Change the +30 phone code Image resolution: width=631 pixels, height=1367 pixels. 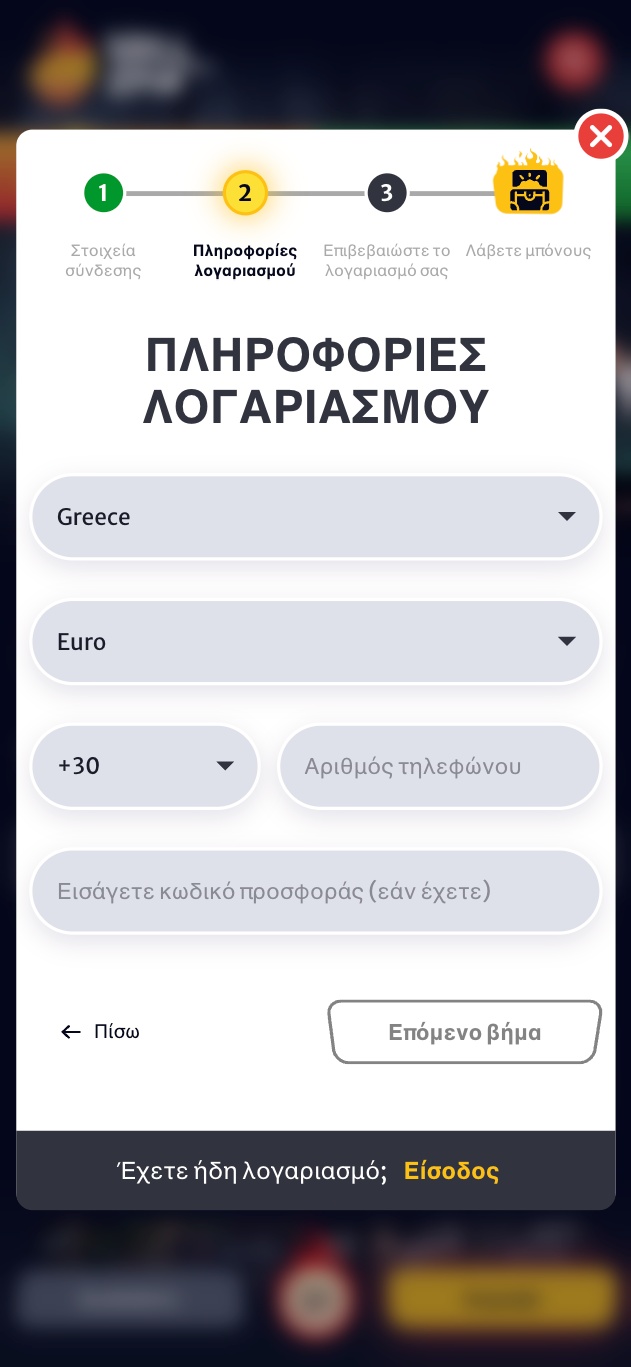(145, 766)
